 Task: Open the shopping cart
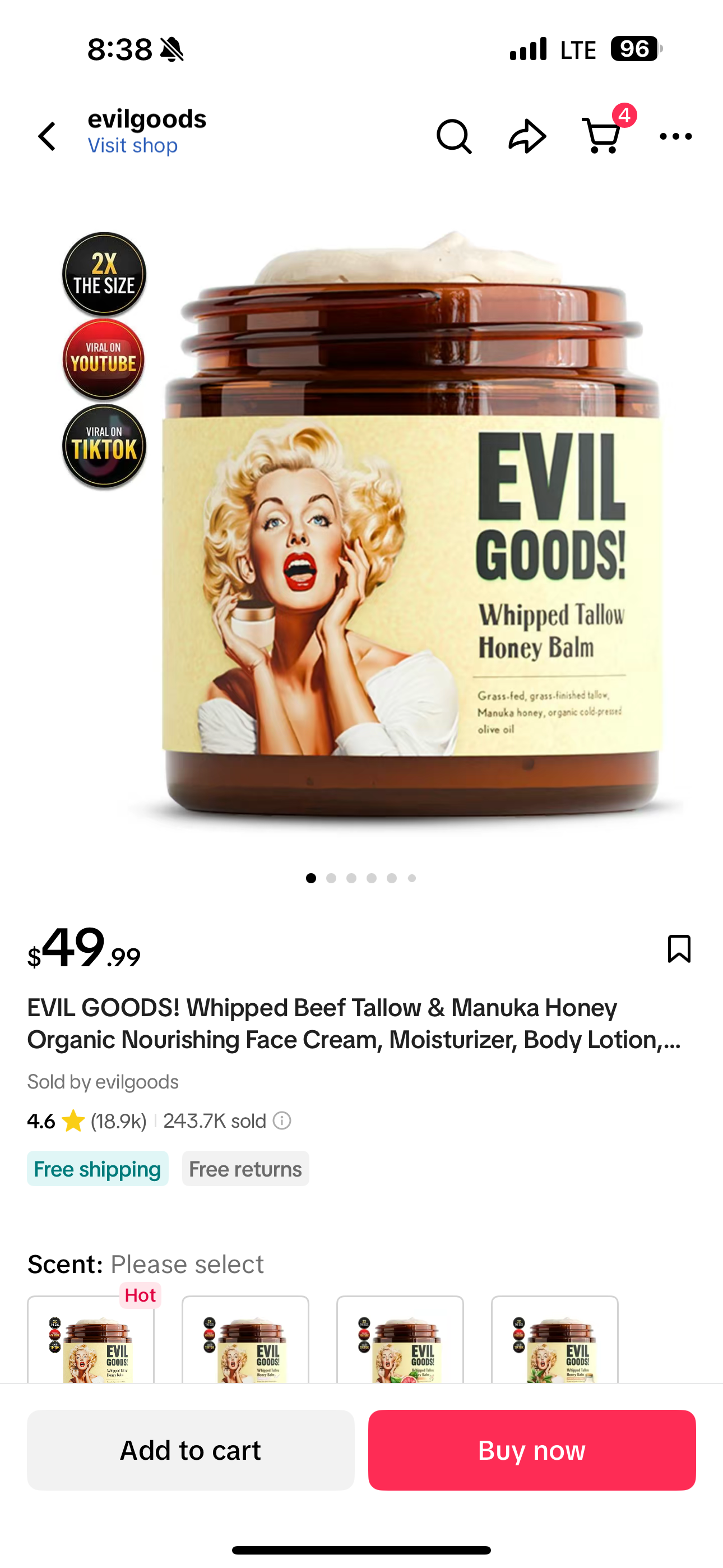click(x=602, y=136)
